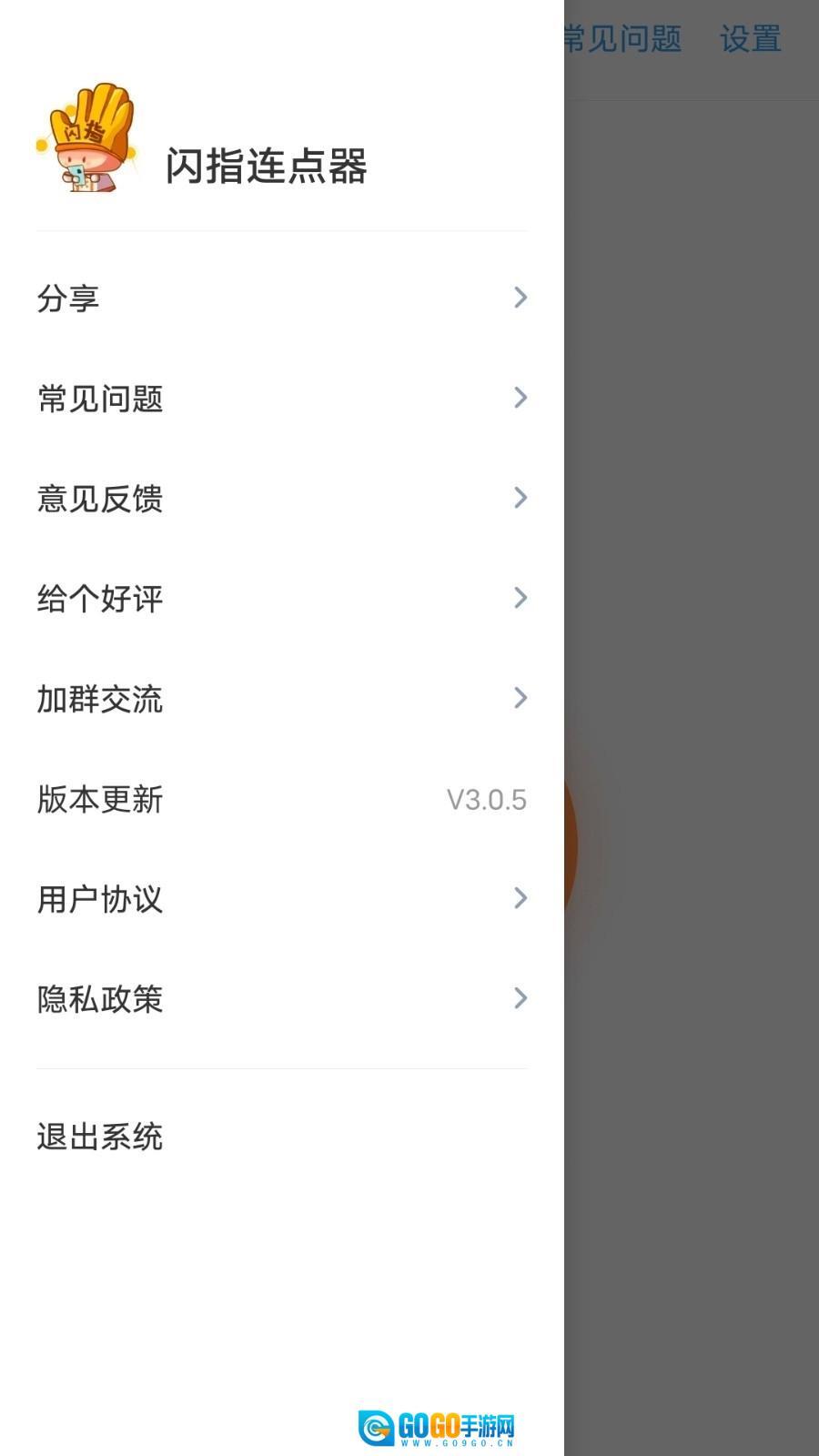Open the 隐私政策 privacy policy

(x=282, y=998)
